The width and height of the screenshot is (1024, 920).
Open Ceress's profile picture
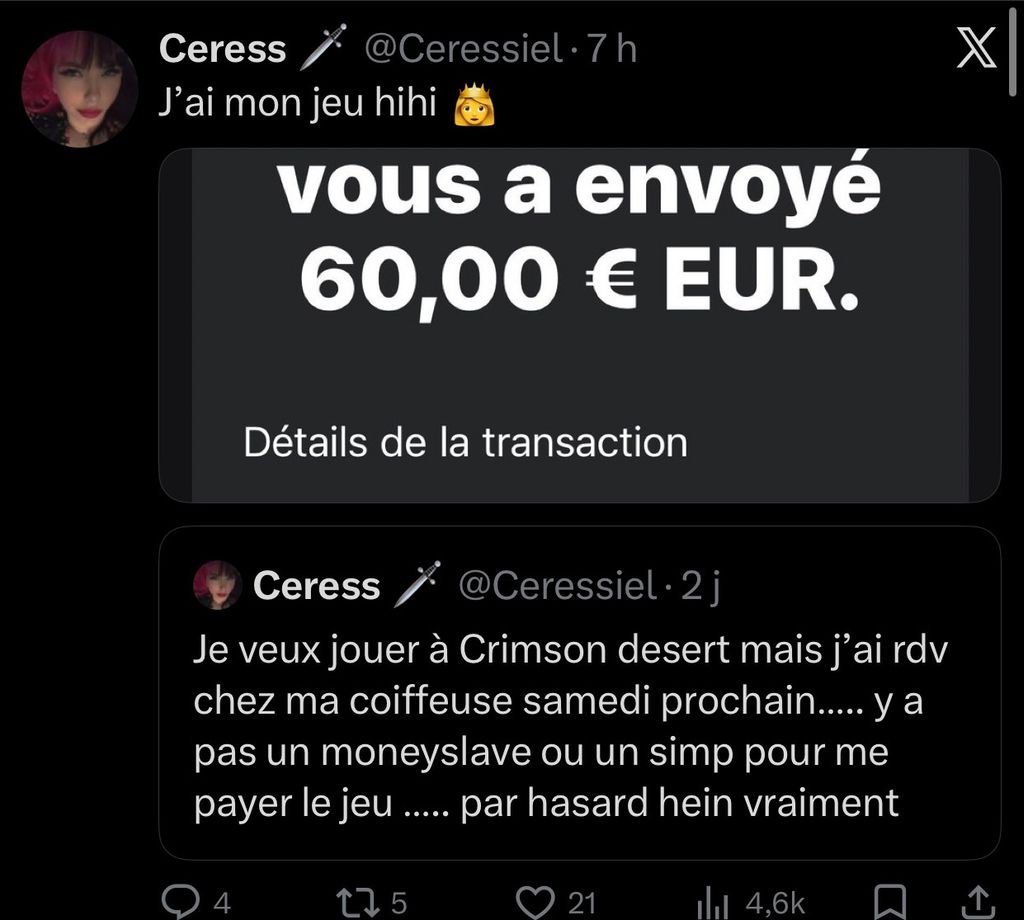click(x=79, y=89)
